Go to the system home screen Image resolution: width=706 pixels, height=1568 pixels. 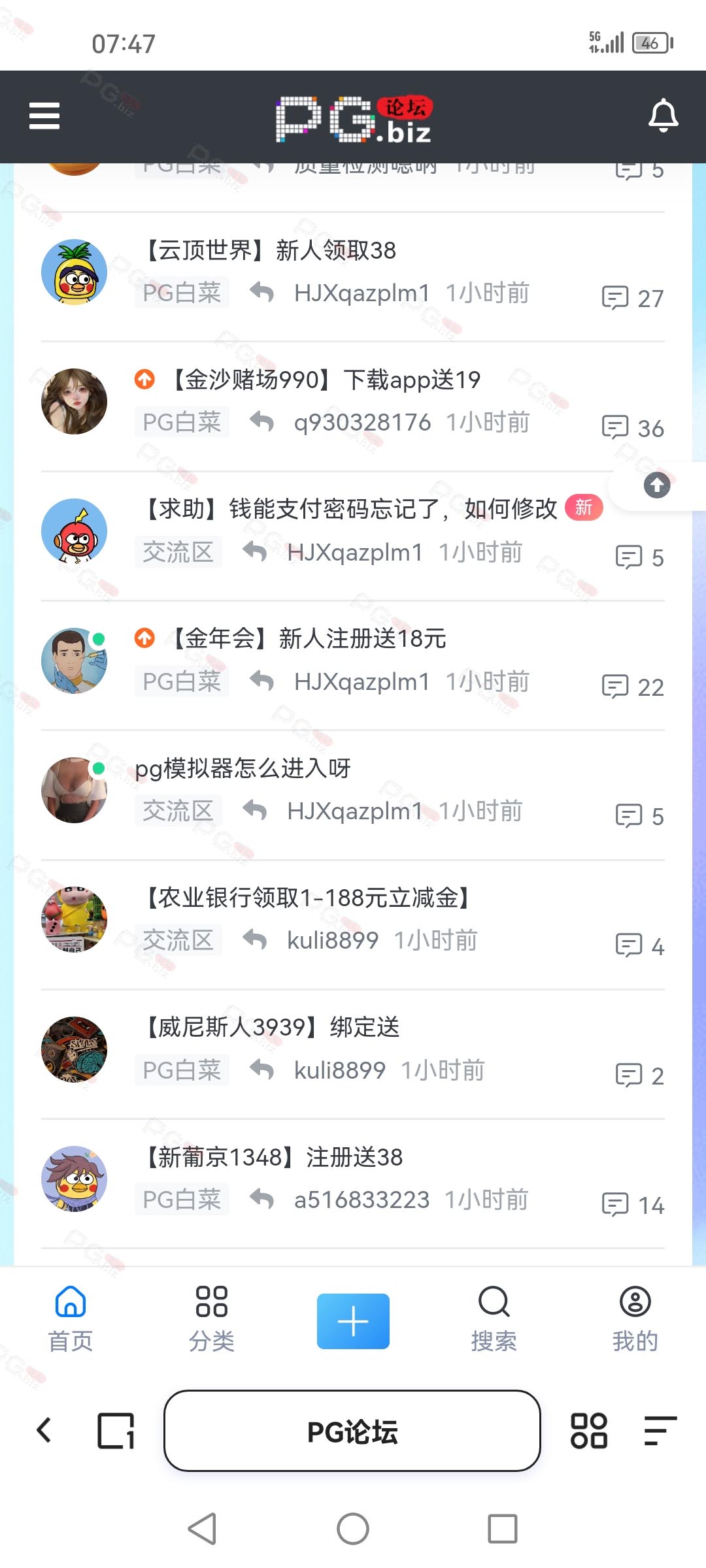(x=353, y=1529)
